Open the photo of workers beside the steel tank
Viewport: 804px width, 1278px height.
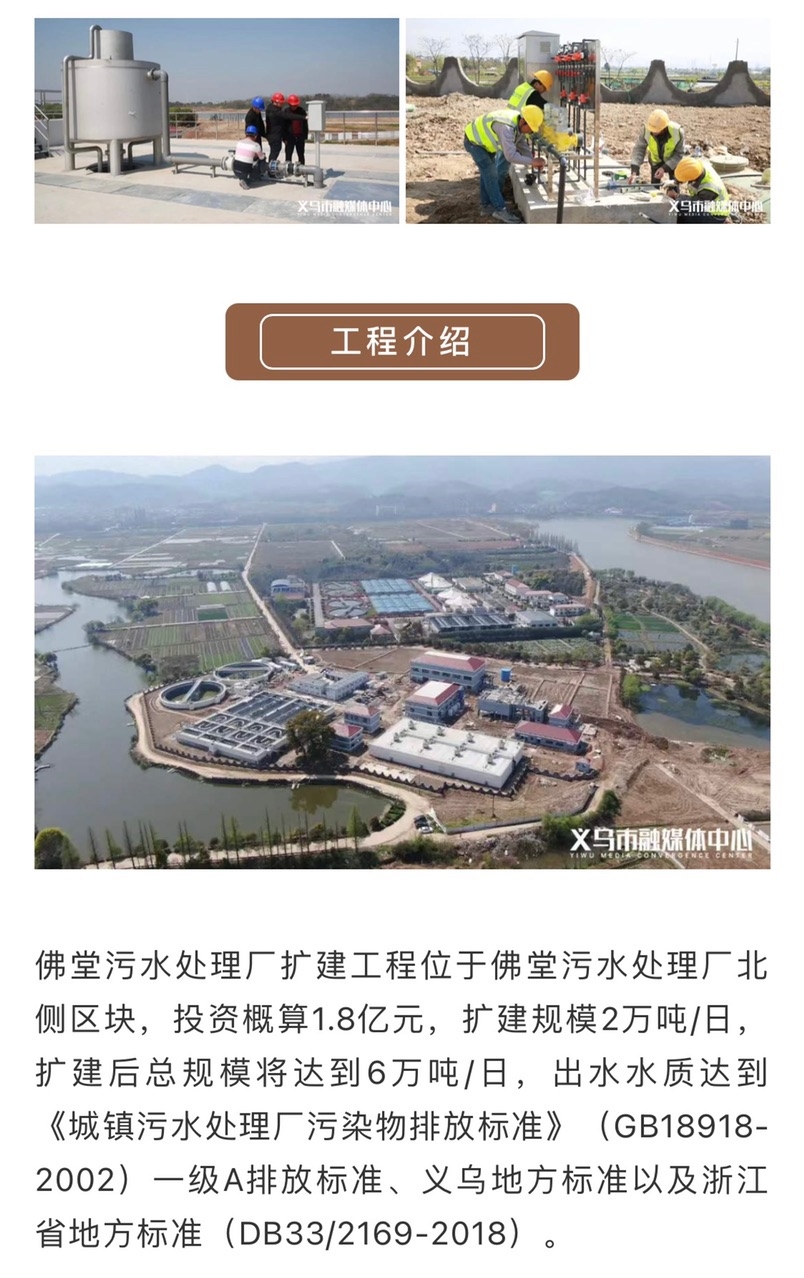click(x=217, y=120)
